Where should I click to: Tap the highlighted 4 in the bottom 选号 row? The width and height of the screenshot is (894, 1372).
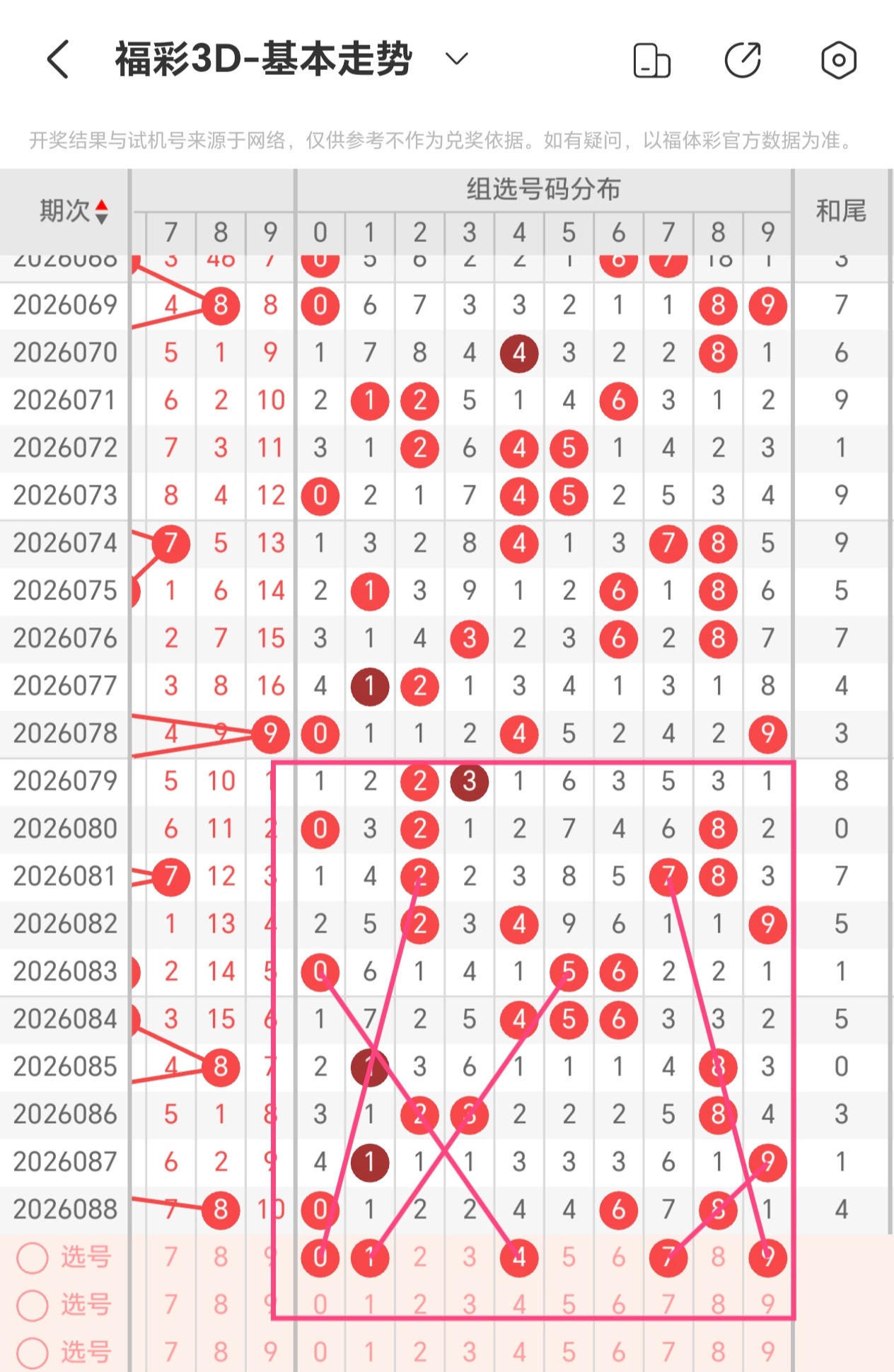[x=518, y=1257]
